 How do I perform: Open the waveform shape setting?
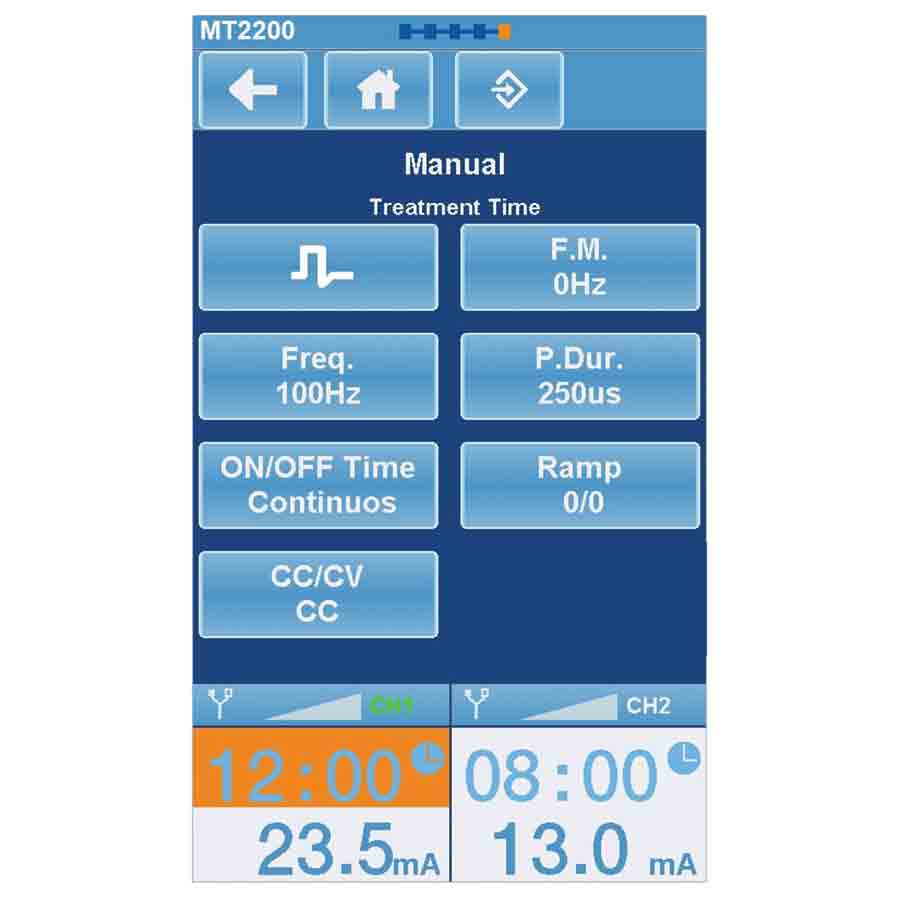point(318,267)
